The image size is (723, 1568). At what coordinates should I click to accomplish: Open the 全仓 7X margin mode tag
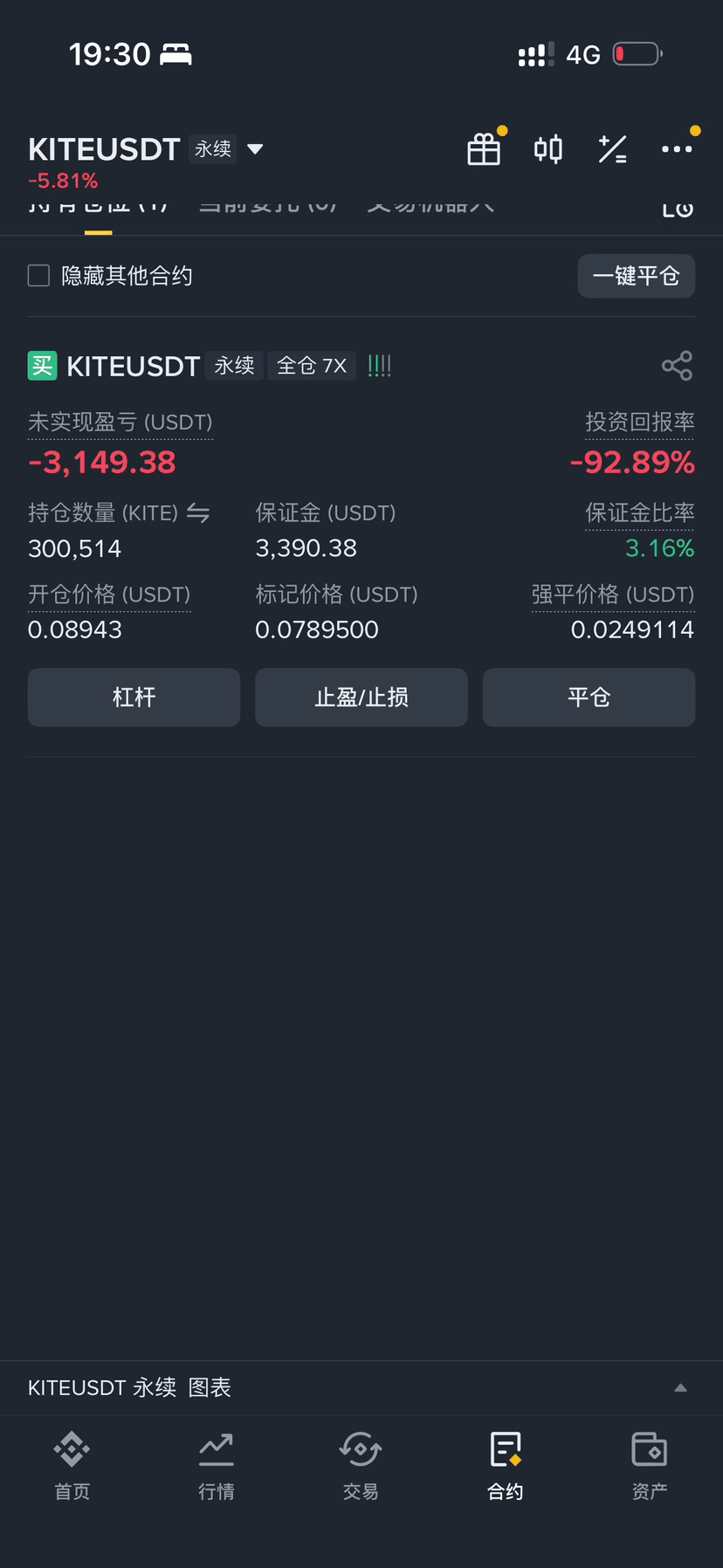pyautogui.click(x=312, y=366)
